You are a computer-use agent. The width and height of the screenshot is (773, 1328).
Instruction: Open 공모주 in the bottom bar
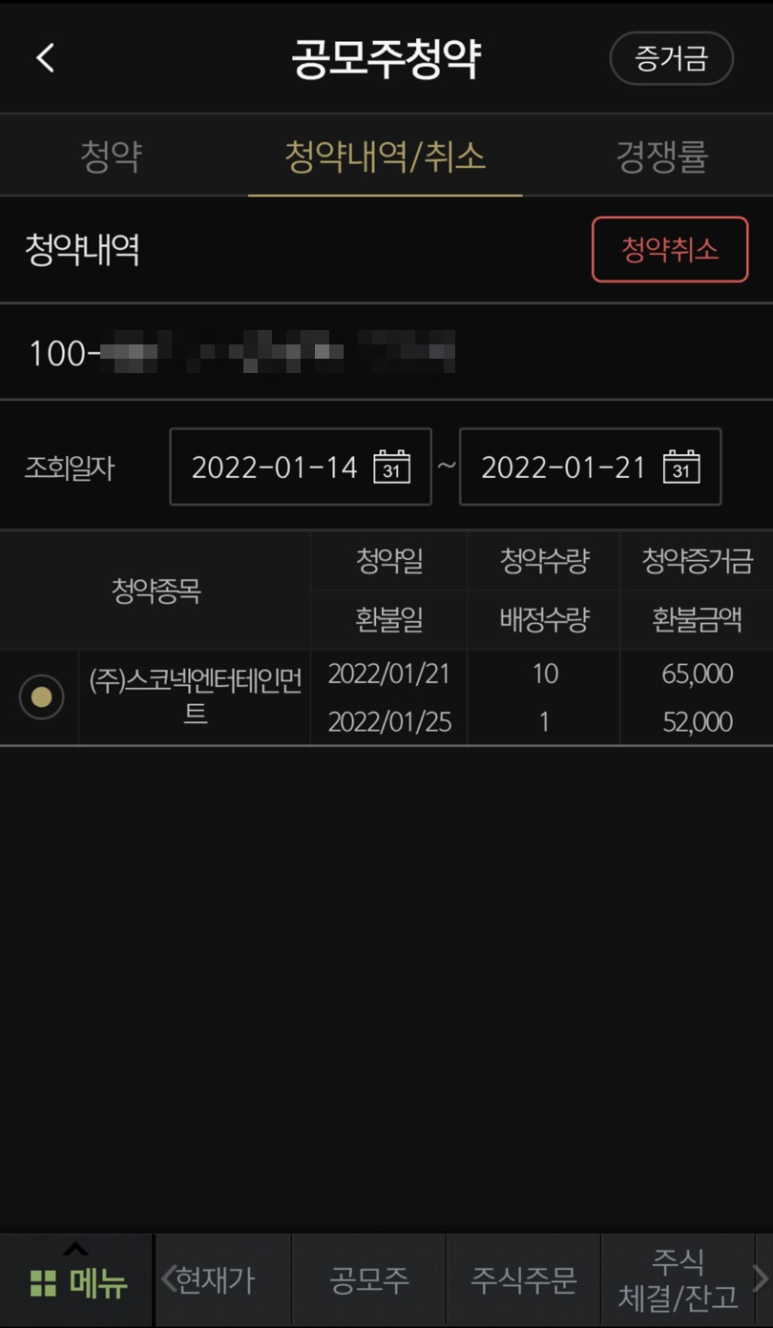[x=369, y=1280]
